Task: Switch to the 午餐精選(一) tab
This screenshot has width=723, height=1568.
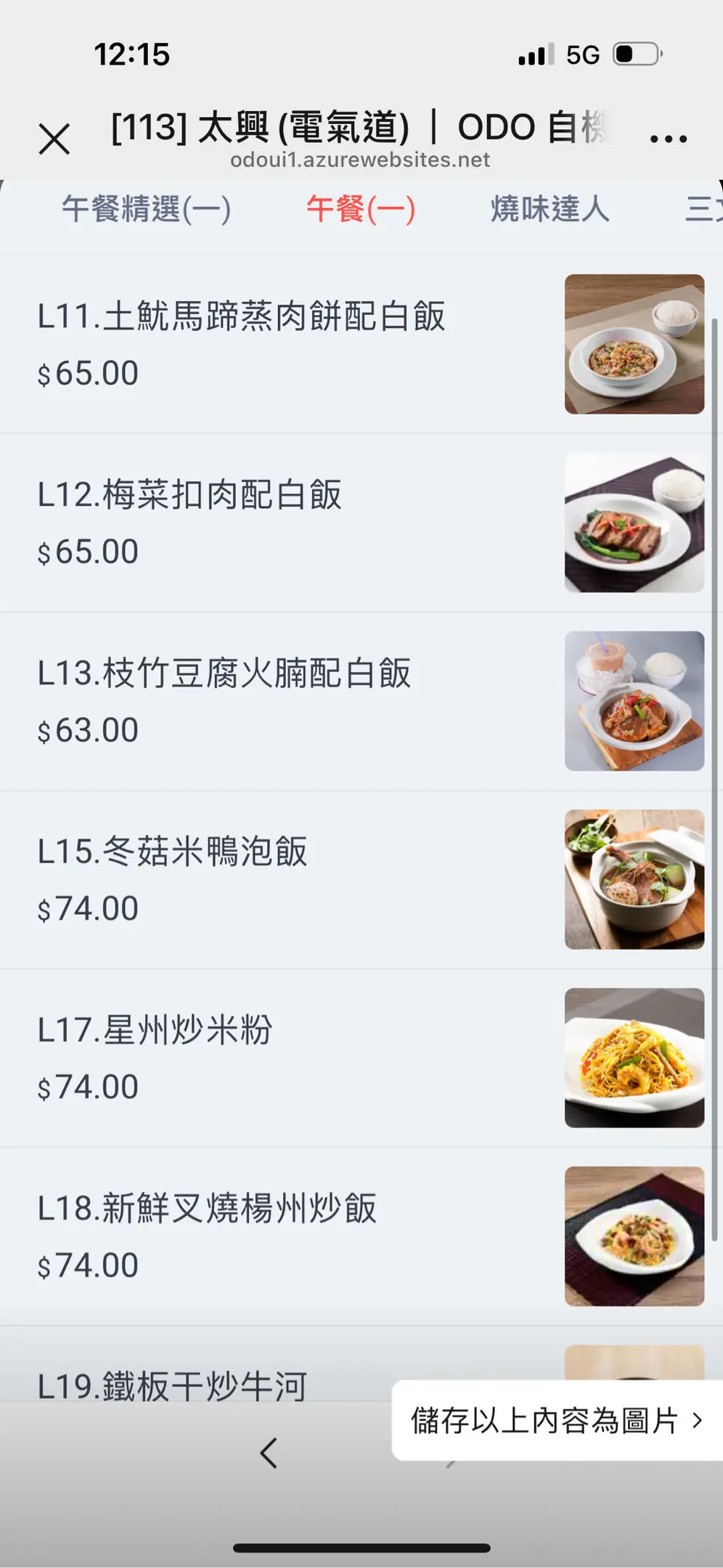Action: [146, 209]
